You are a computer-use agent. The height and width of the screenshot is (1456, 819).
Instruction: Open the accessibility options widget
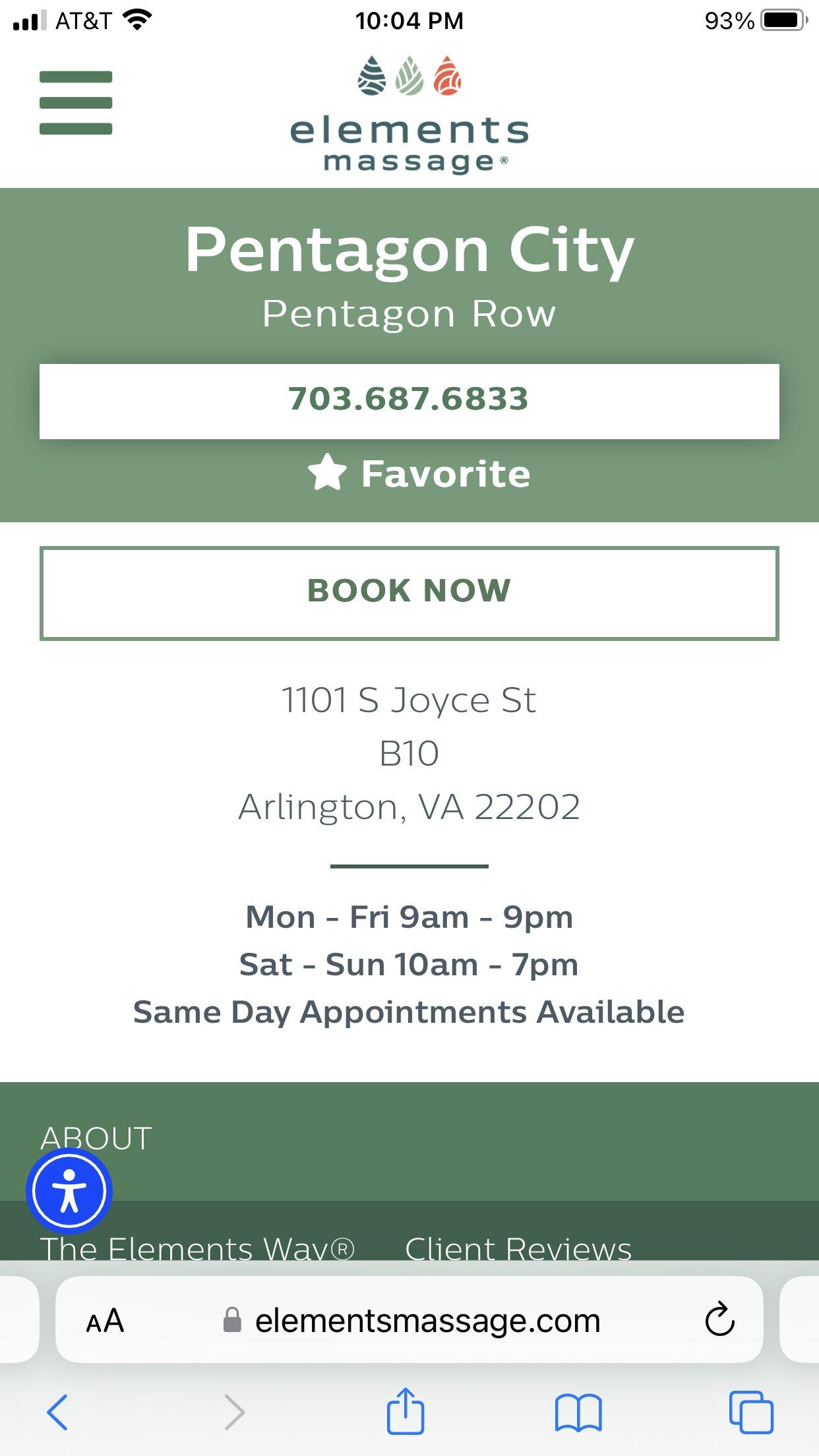(69, 1191)
